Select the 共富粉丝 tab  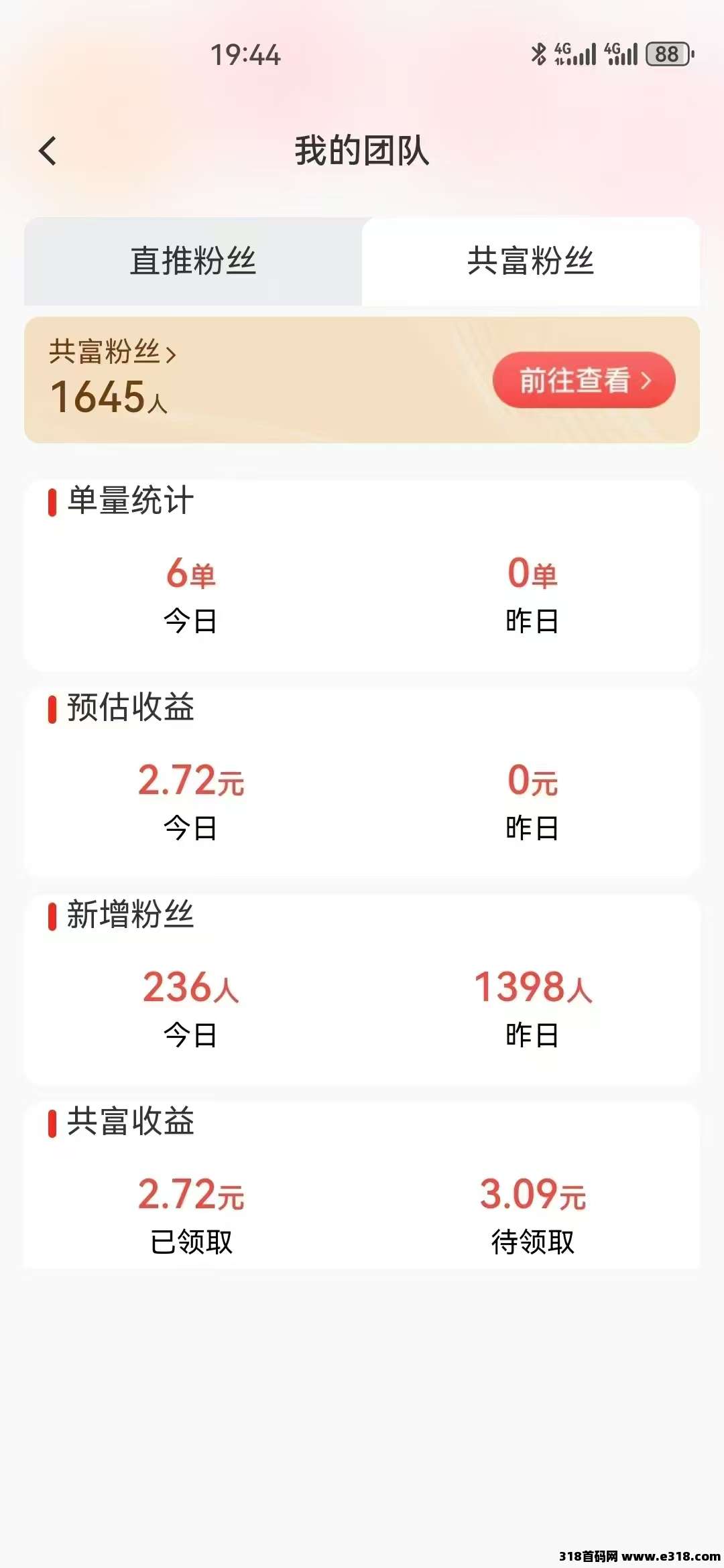531,261
